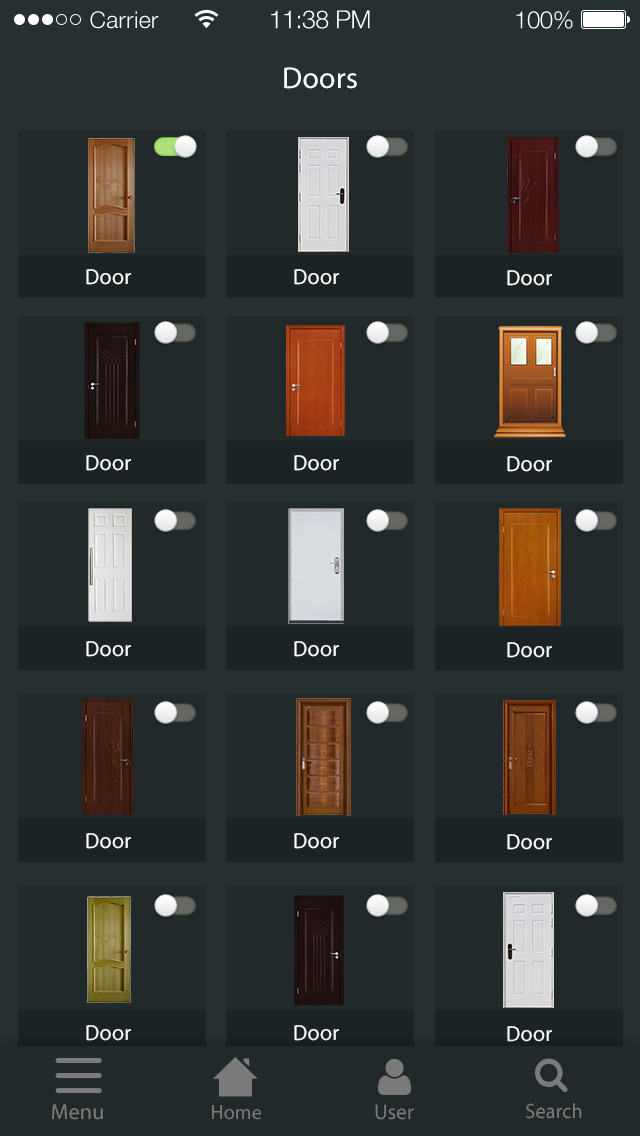Enable the toggle on the door with glass windows

point(596,333)
